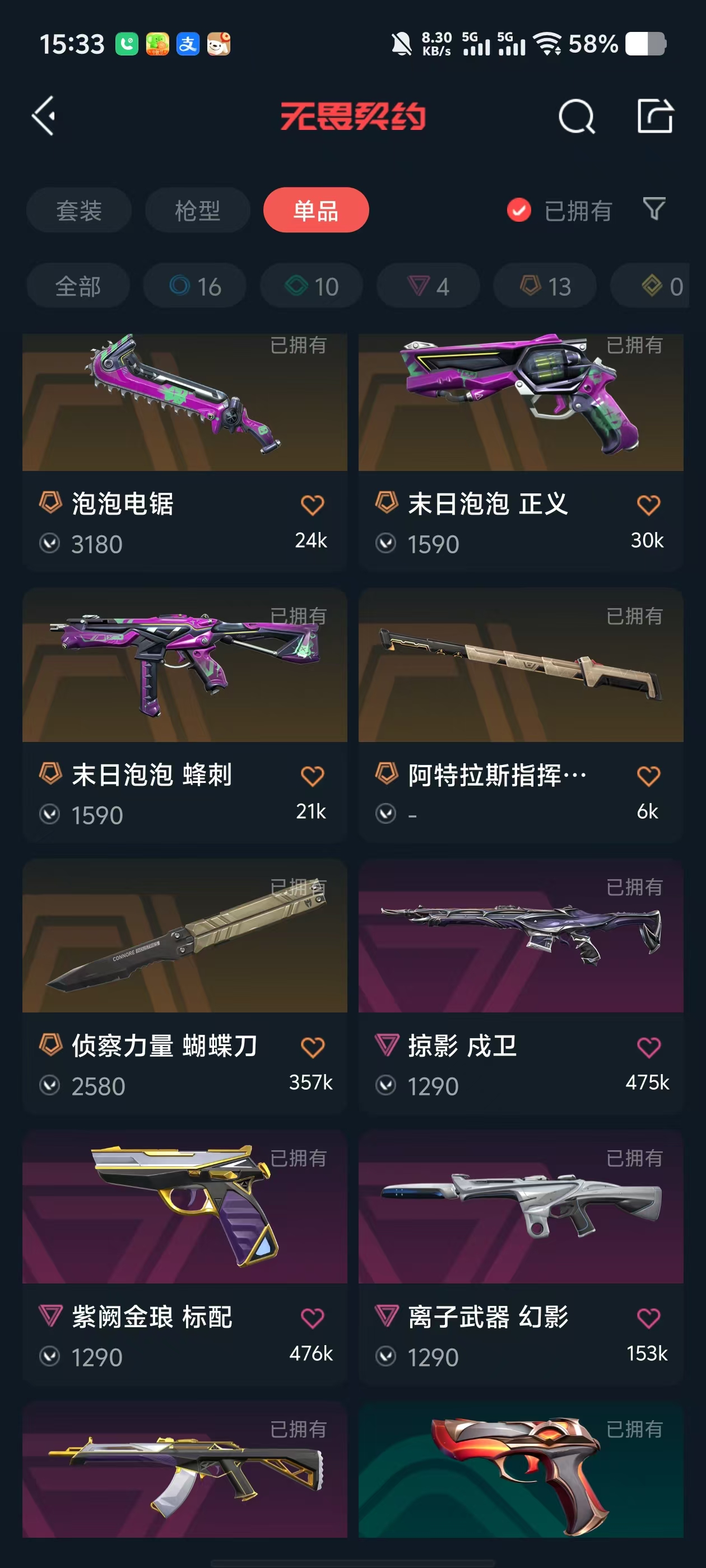The image size is (706, 1568).
Task: Select the 全部 rarity chip
Action: pos(78,286)
